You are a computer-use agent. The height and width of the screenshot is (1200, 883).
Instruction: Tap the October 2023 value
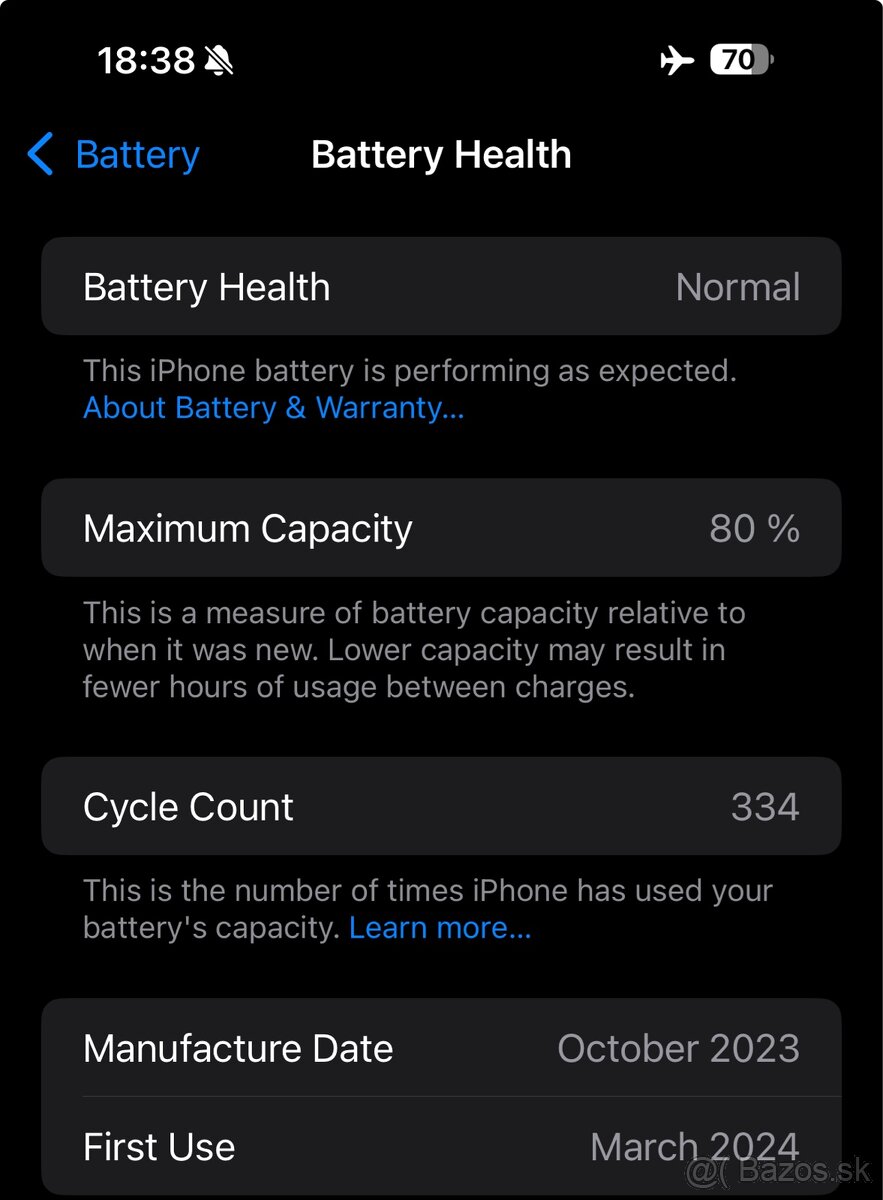(678, 1048)
